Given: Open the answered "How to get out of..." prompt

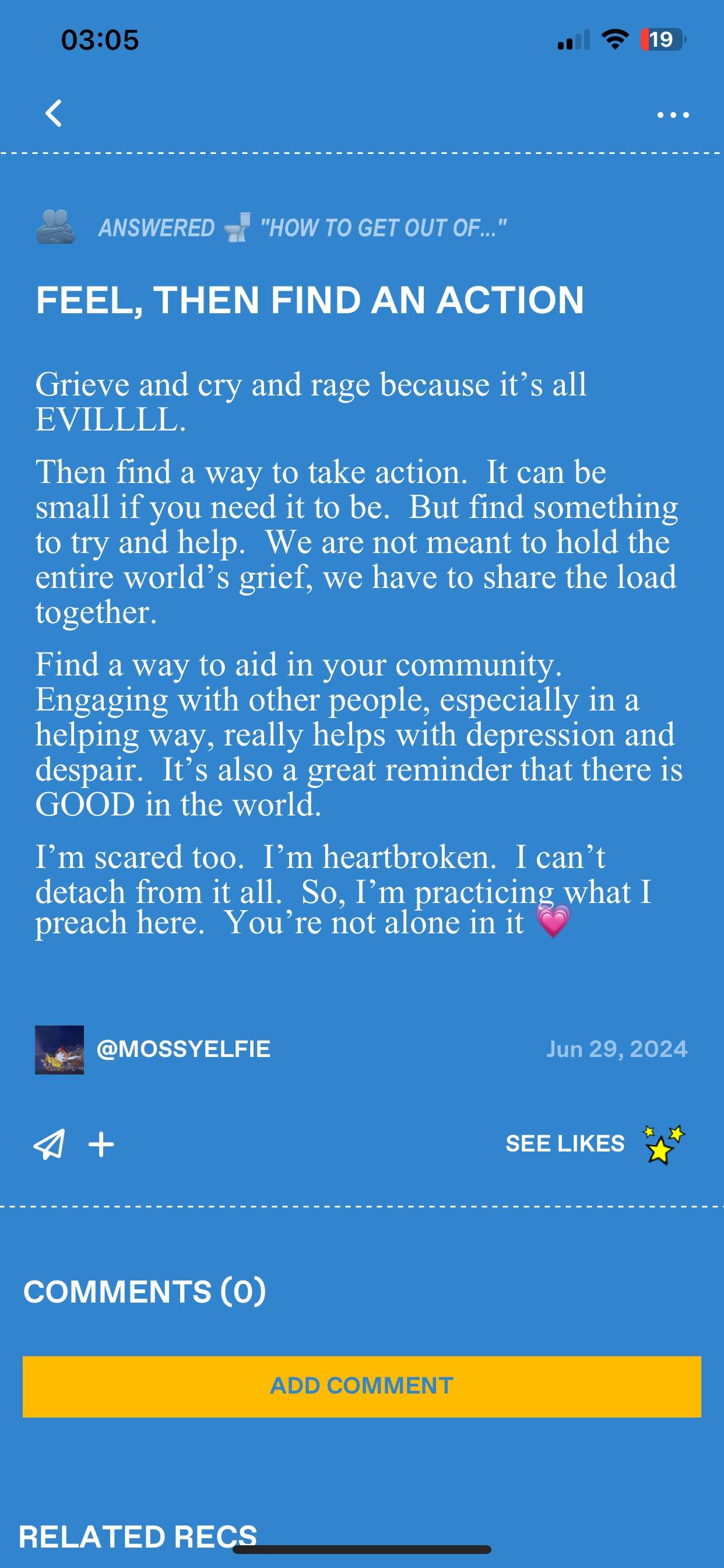Looking at the screenshot, I should tap(303, 228).
